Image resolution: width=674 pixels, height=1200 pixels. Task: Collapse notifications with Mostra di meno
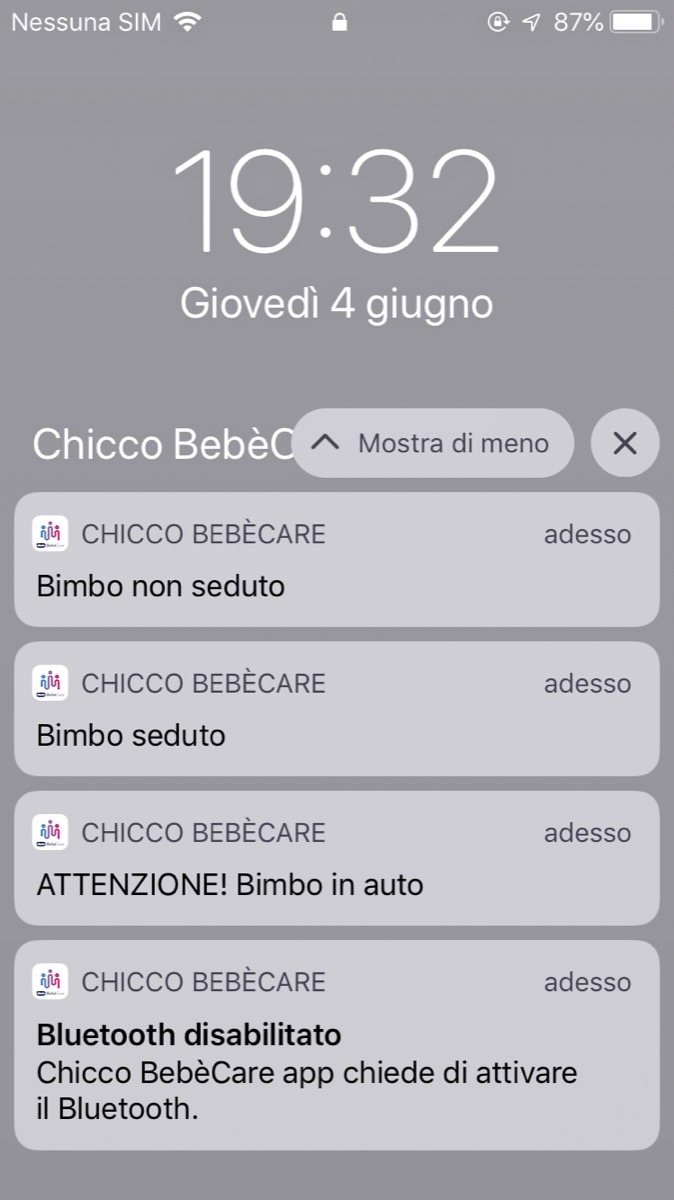point(433,443)
